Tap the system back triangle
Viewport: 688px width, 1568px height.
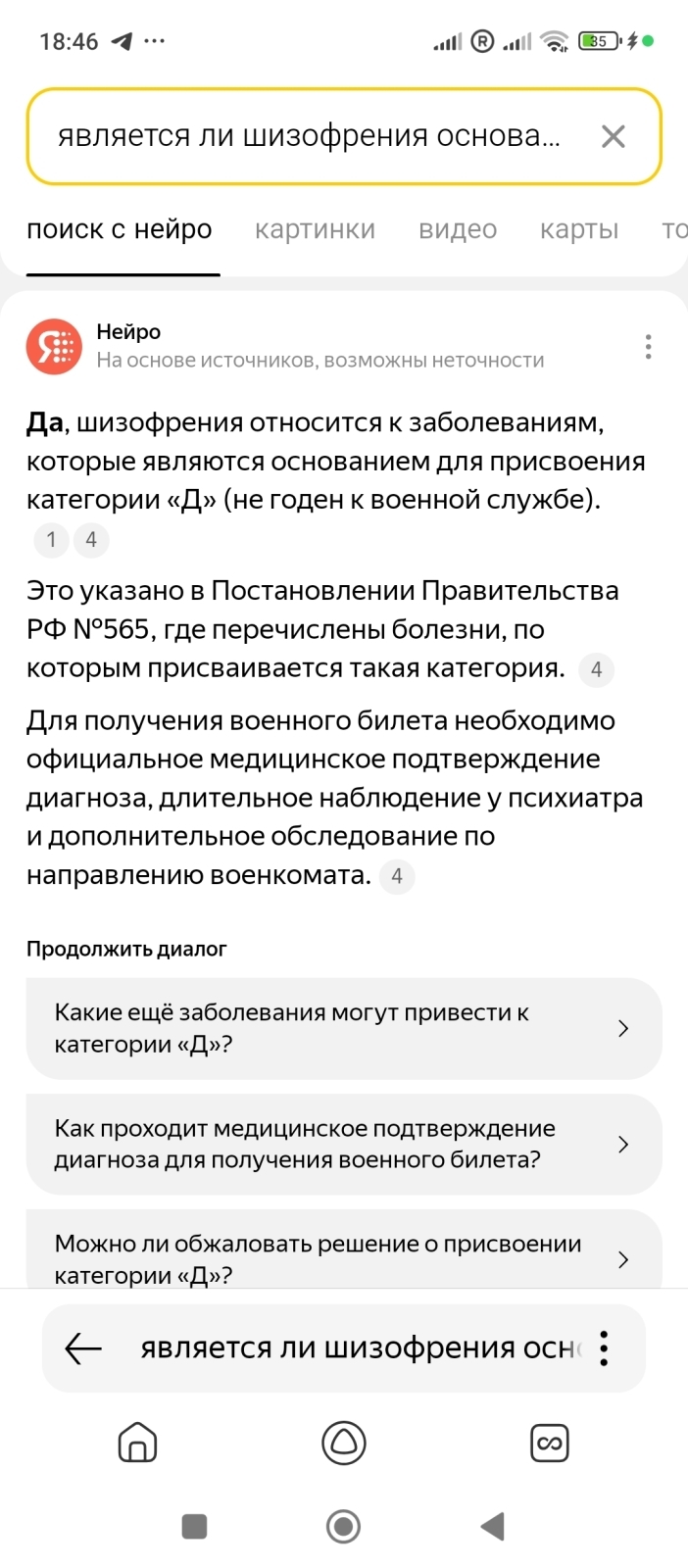[492, 1526]
